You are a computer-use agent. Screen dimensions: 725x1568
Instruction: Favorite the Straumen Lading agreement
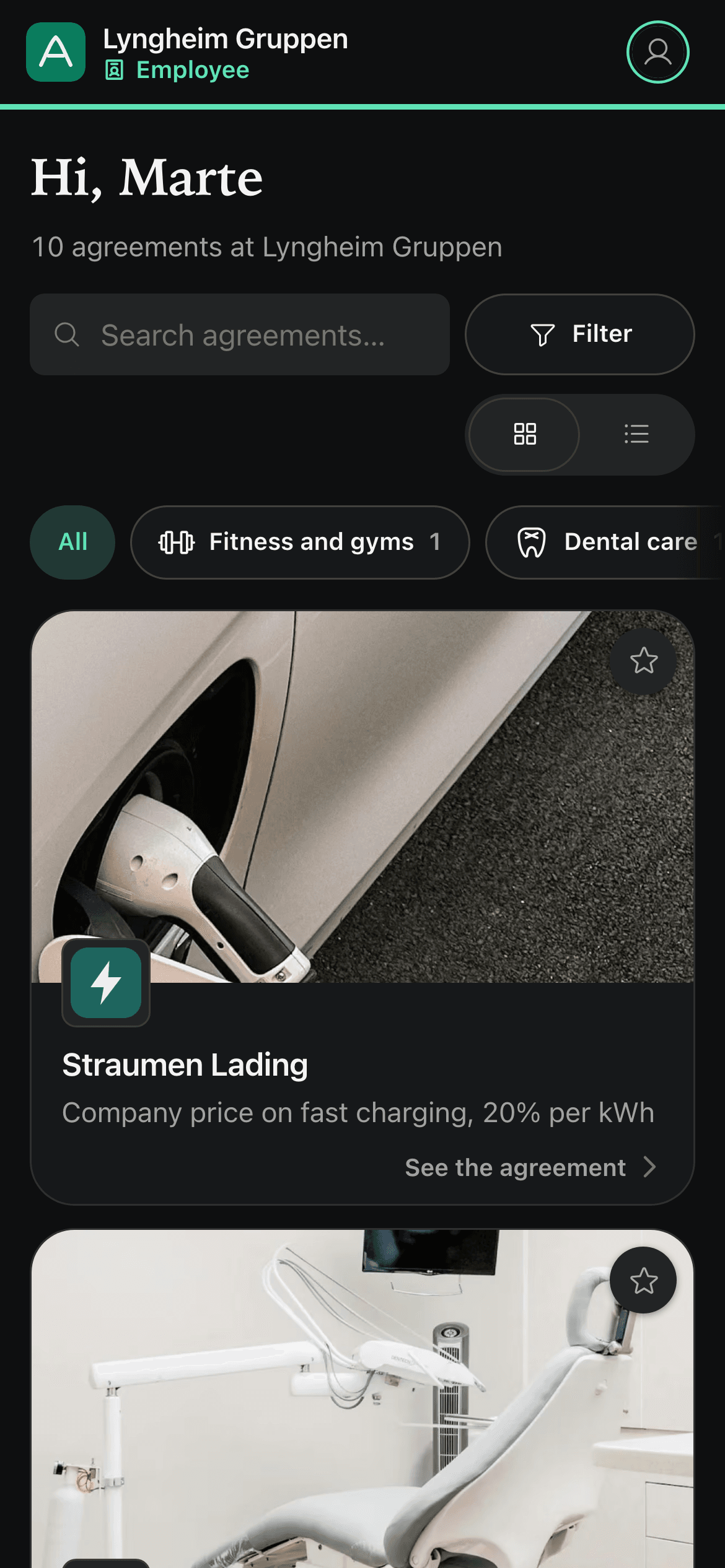(643, 661)
